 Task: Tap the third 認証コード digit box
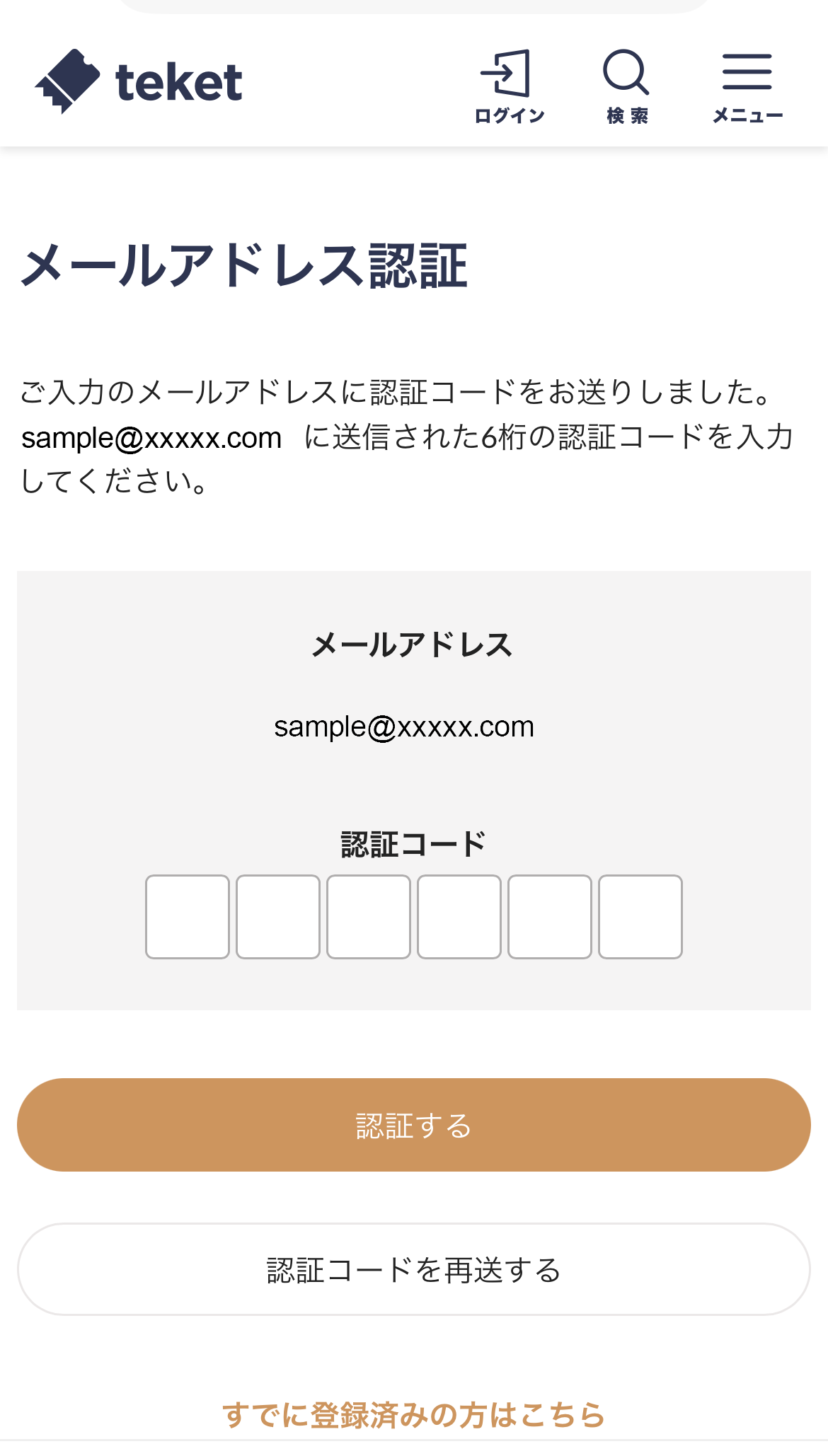369,917
